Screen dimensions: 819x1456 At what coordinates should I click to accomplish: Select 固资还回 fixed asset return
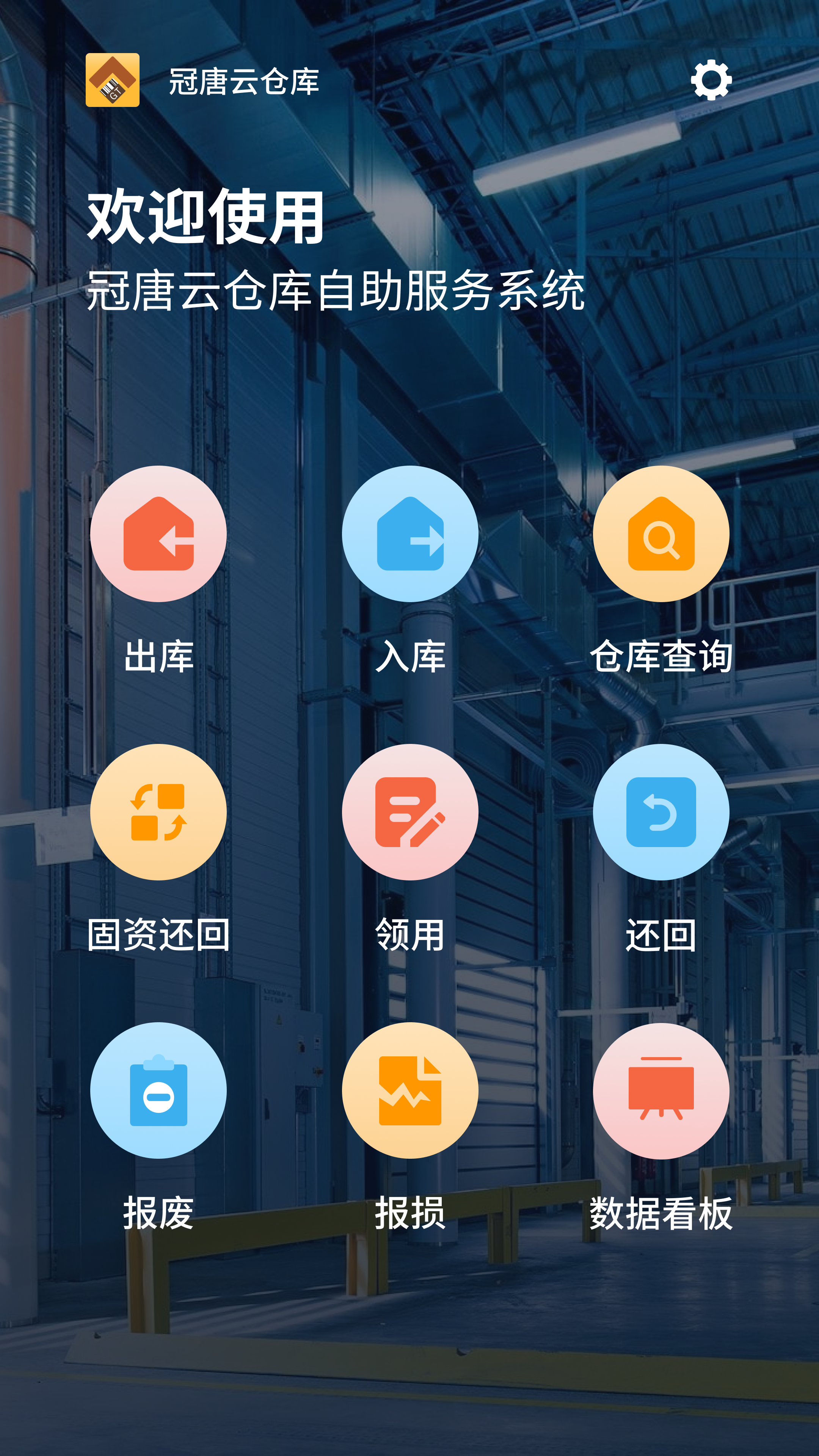coord(158,812)
